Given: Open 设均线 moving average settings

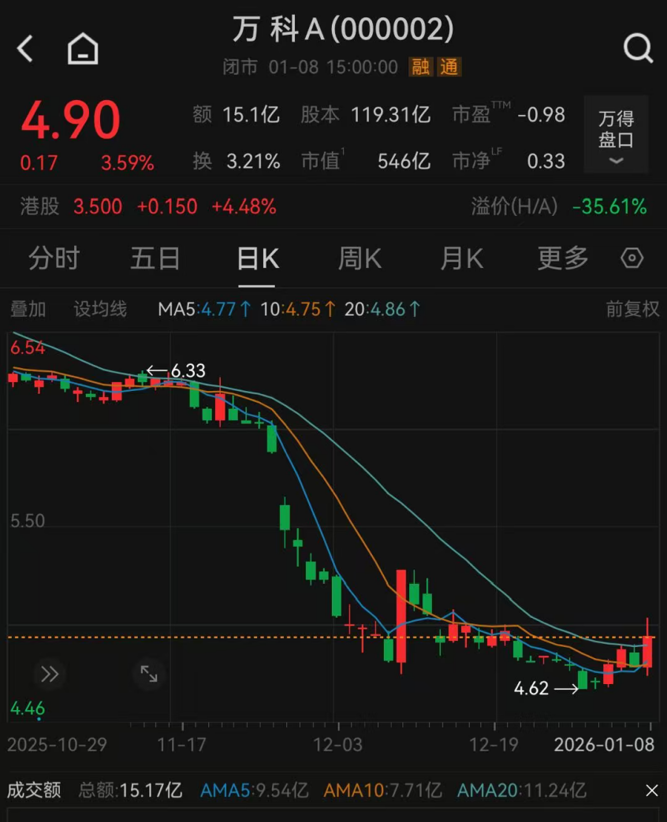Looking at the screenshot, I should tap(100, 309).
